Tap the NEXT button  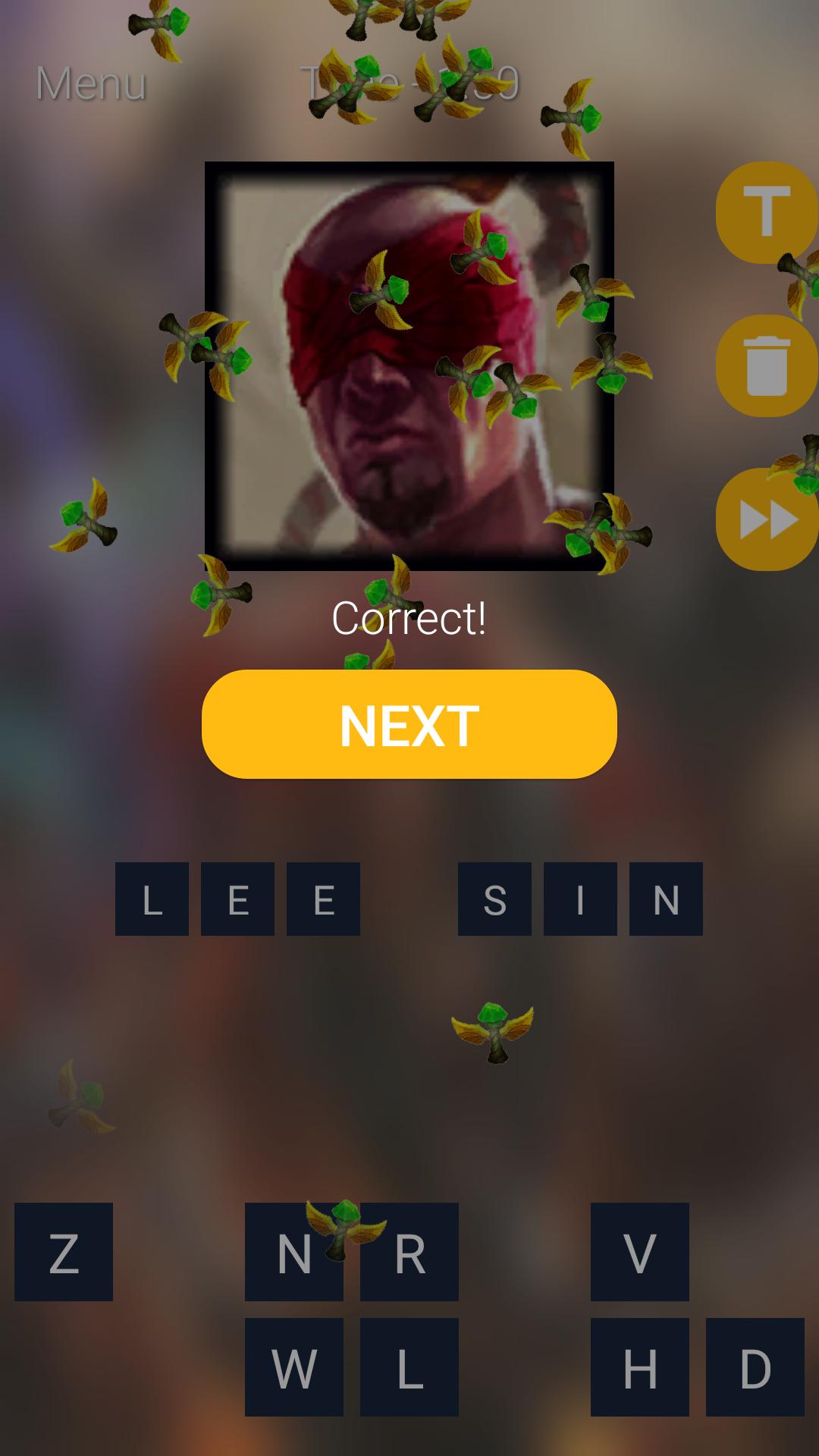click(x=409, y=724)
